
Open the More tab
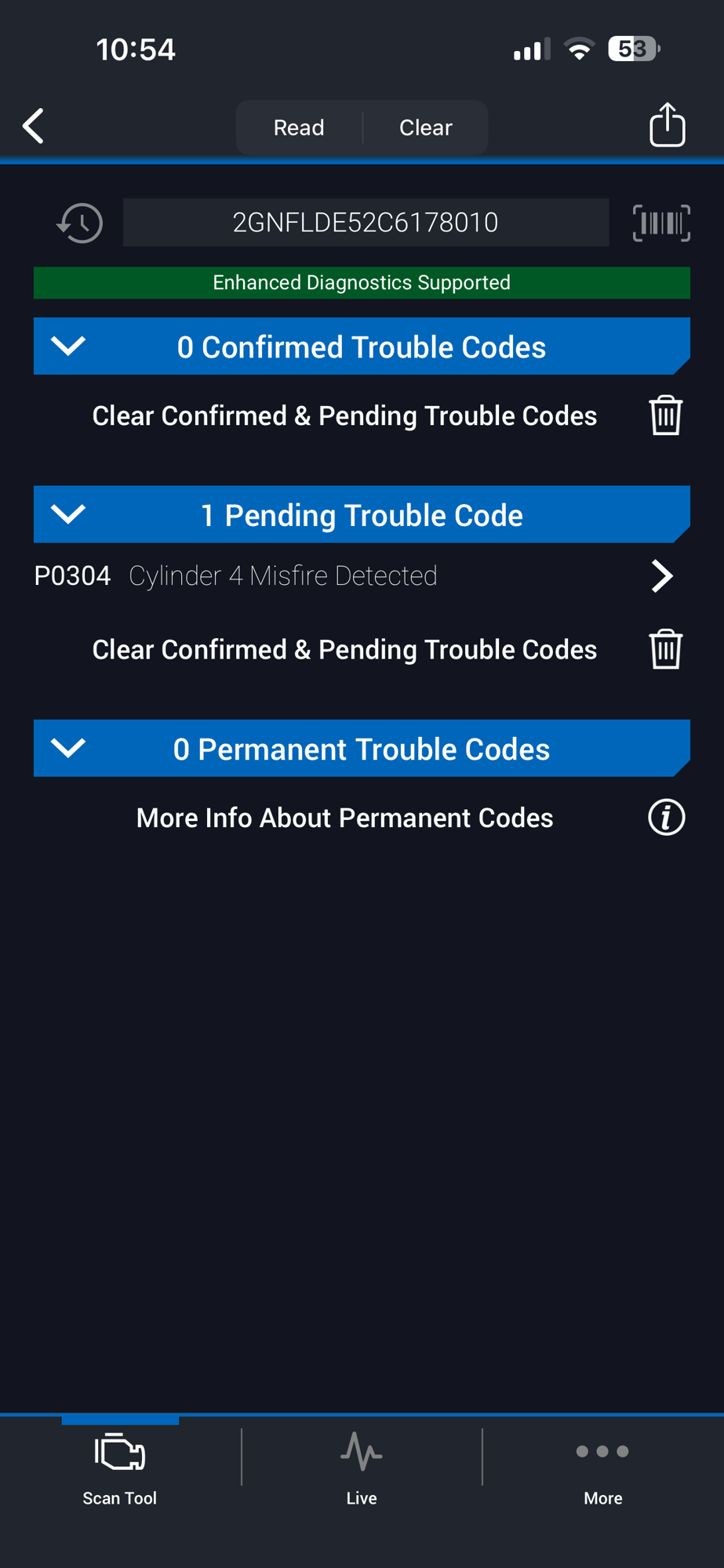pyautogui.click(x=602, y=1466)
